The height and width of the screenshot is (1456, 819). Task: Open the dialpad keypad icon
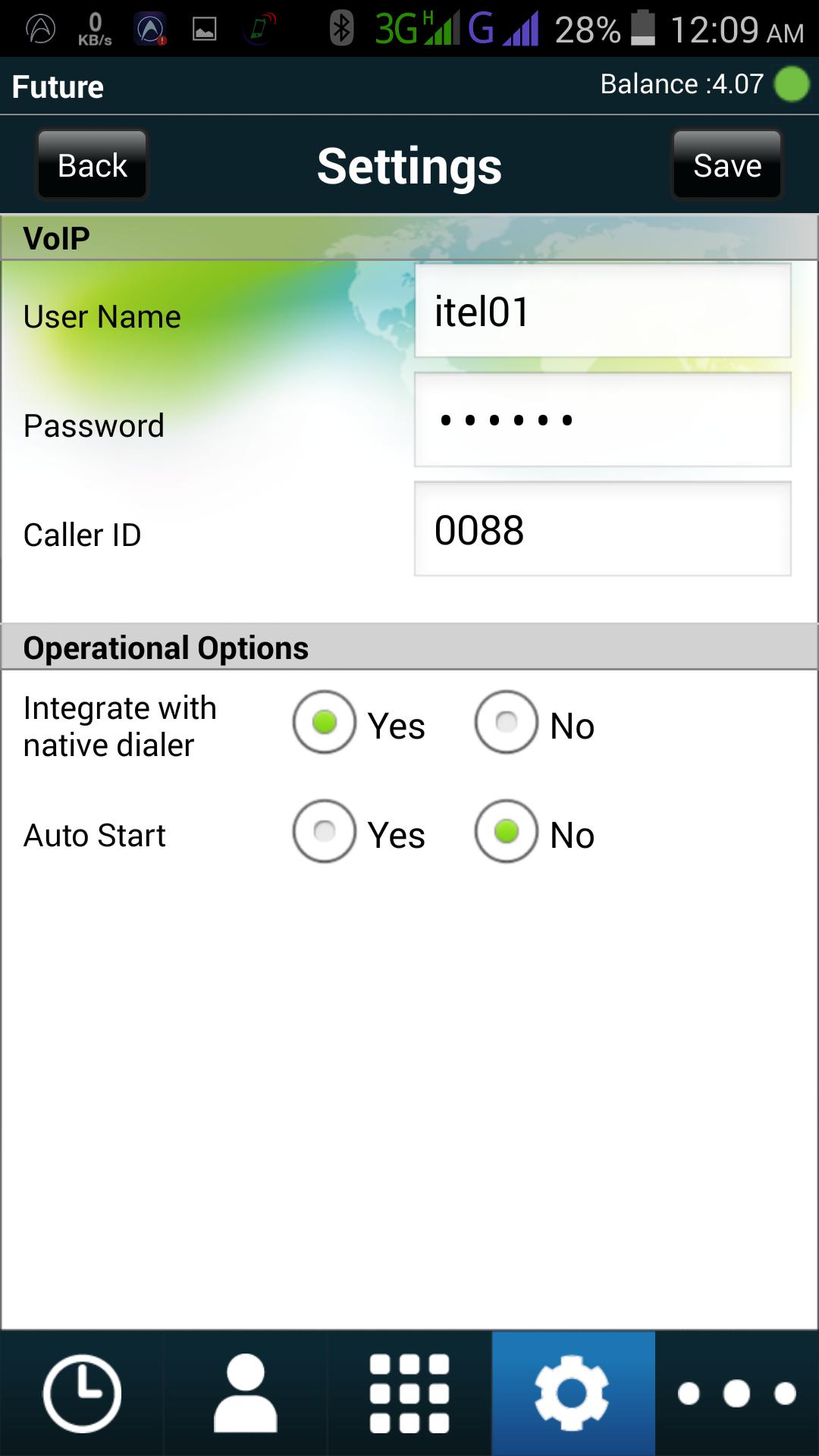409,1392
